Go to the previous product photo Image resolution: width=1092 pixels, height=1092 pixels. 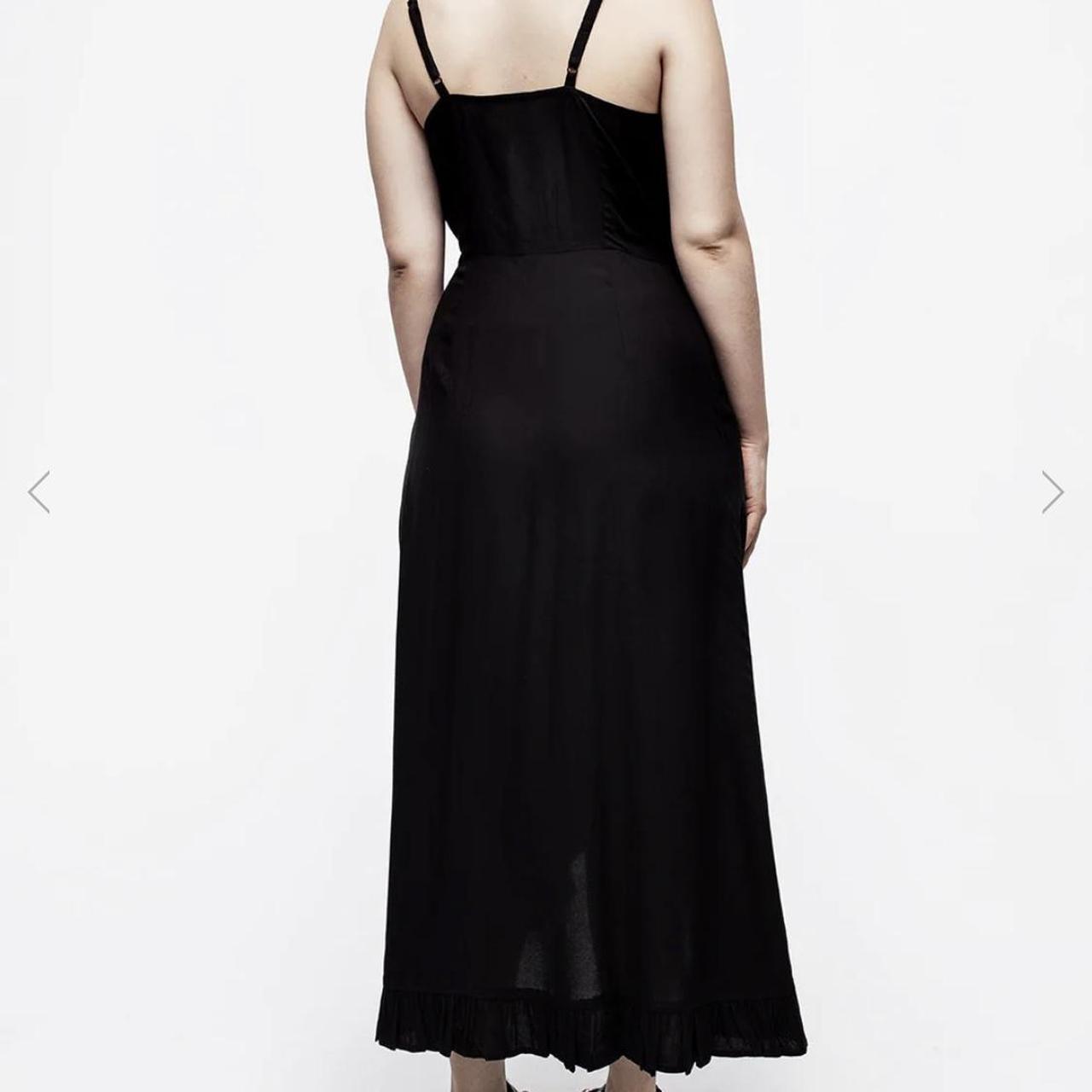[x=38, y=492]
